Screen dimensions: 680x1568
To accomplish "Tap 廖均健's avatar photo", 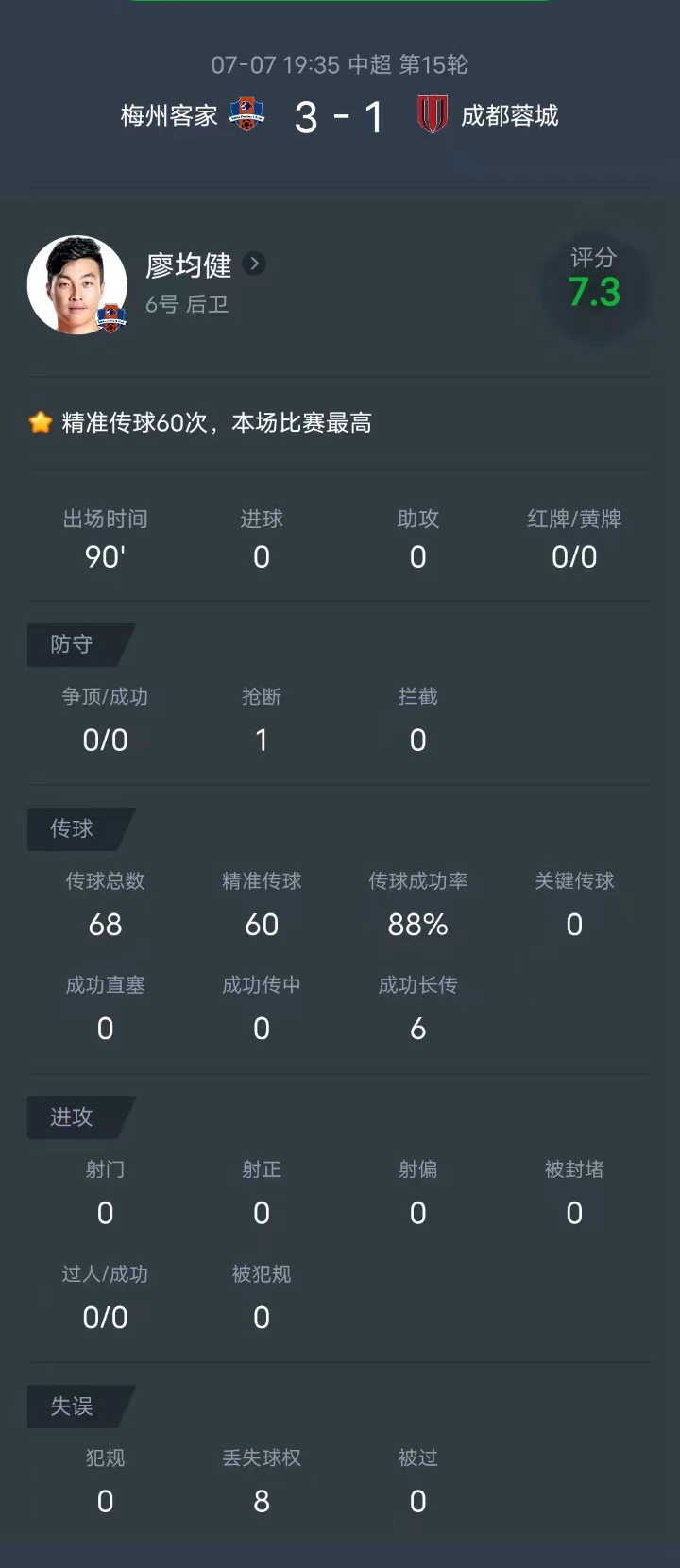I will tap(77, 284).
